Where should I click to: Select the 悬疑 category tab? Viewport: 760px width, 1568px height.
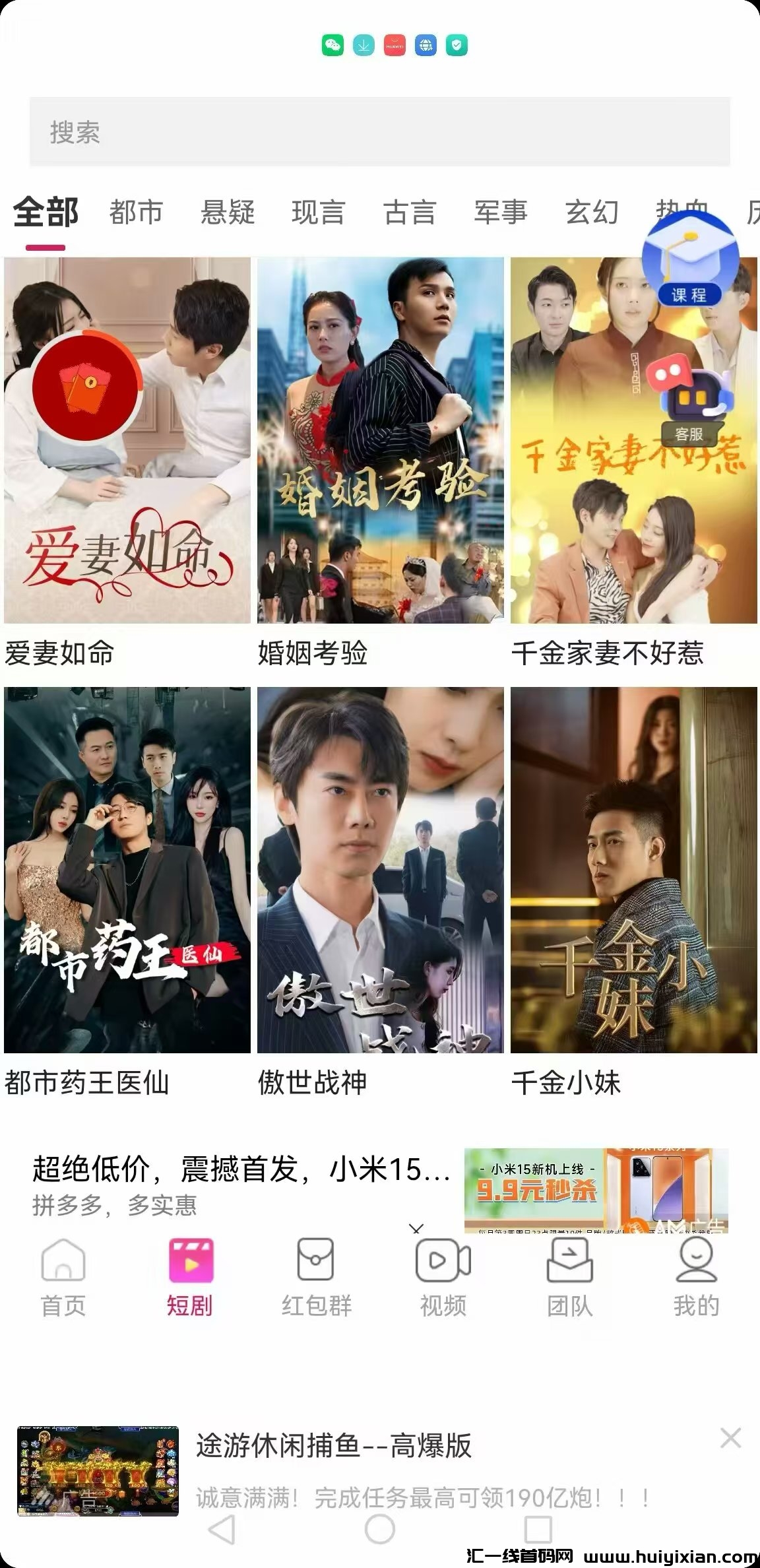[227, 212]
